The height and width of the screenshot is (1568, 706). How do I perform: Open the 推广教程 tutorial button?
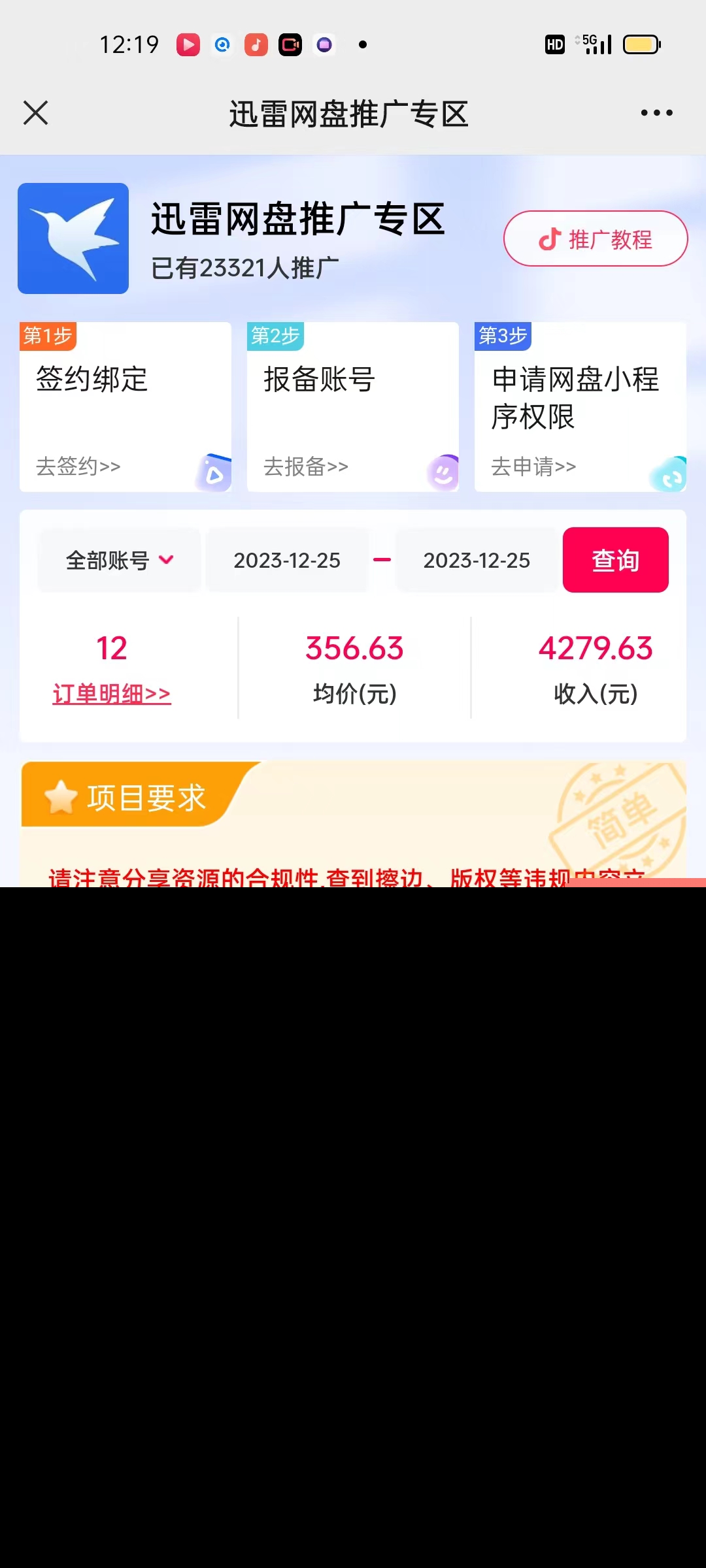pyautogui.click(x=596, y=239)
